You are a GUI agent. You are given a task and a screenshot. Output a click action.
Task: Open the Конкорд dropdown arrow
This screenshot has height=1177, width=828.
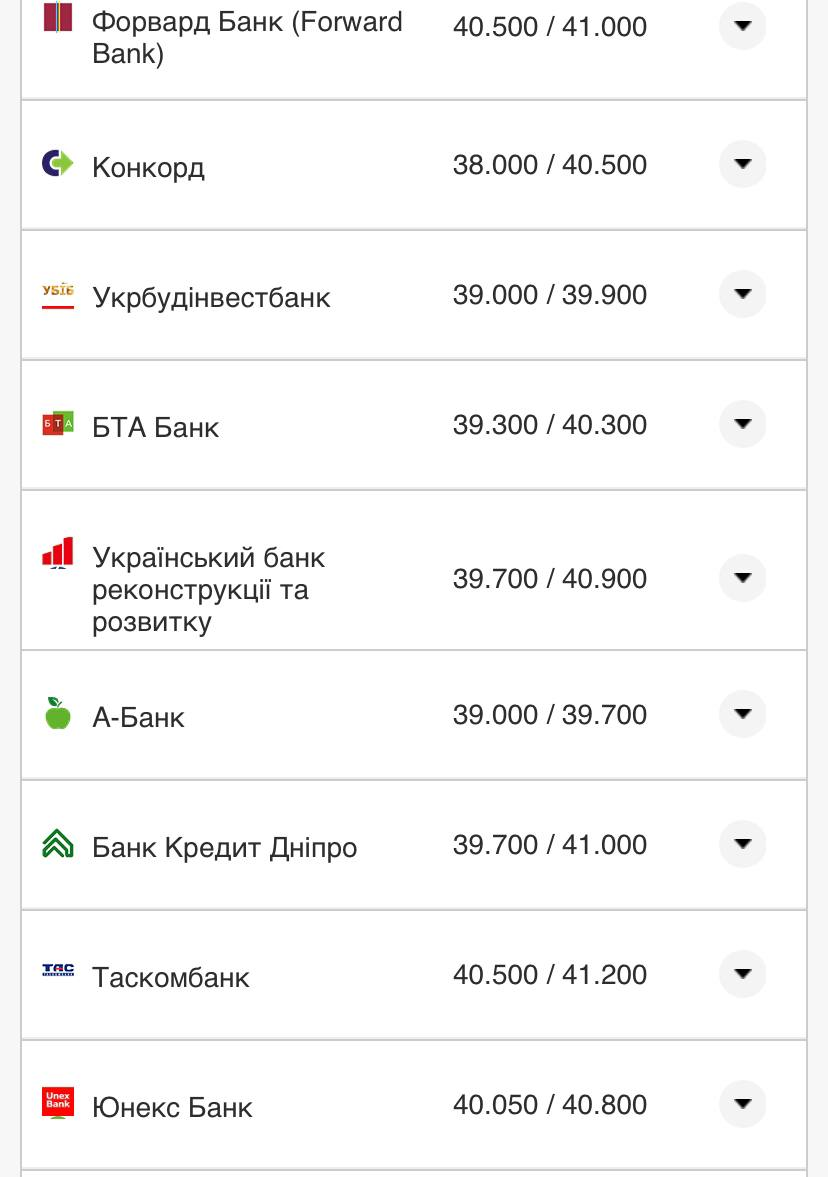(742, 163)
